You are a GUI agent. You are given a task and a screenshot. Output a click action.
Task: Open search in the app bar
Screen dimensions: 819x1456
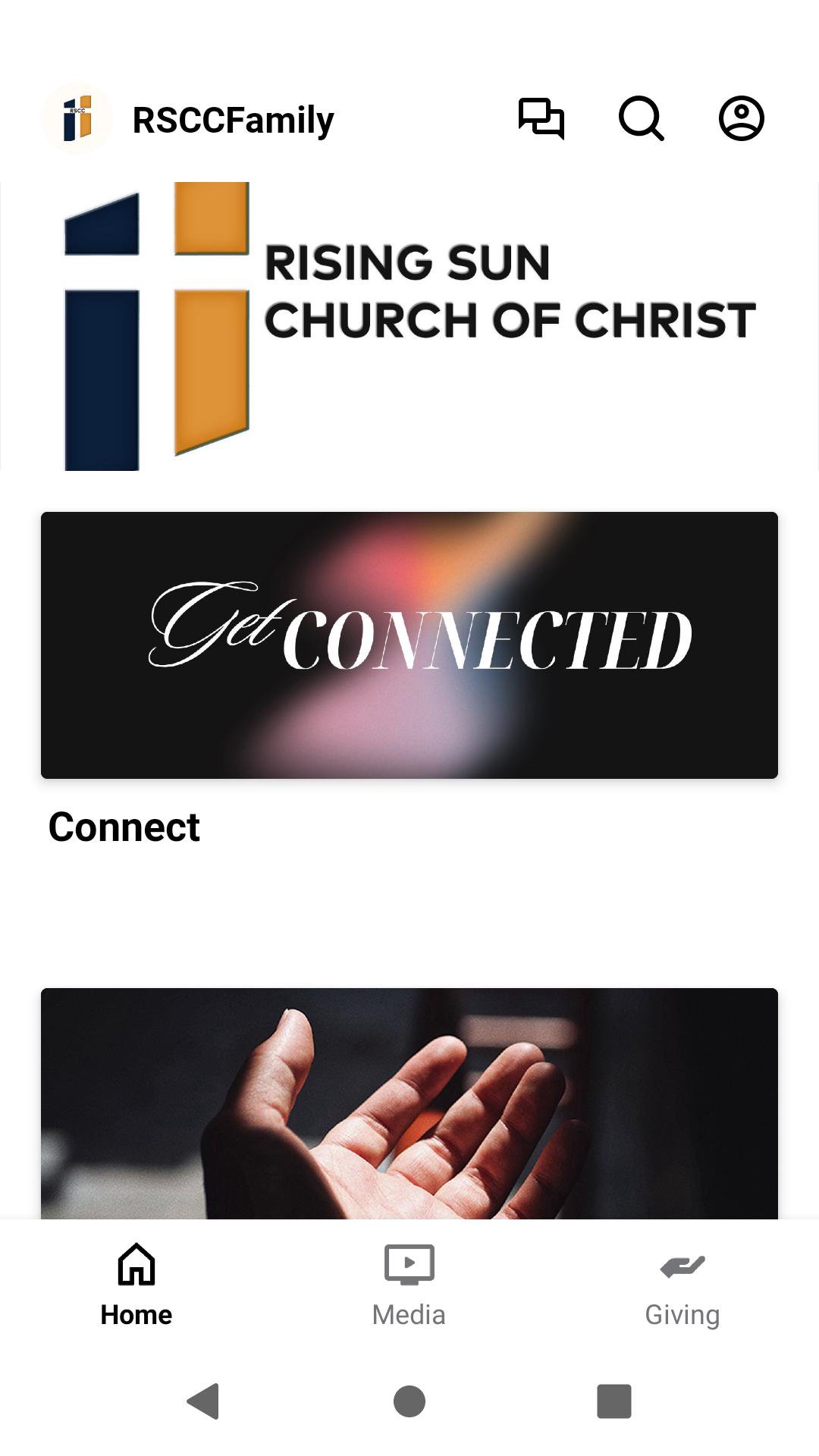coord(642,119)
